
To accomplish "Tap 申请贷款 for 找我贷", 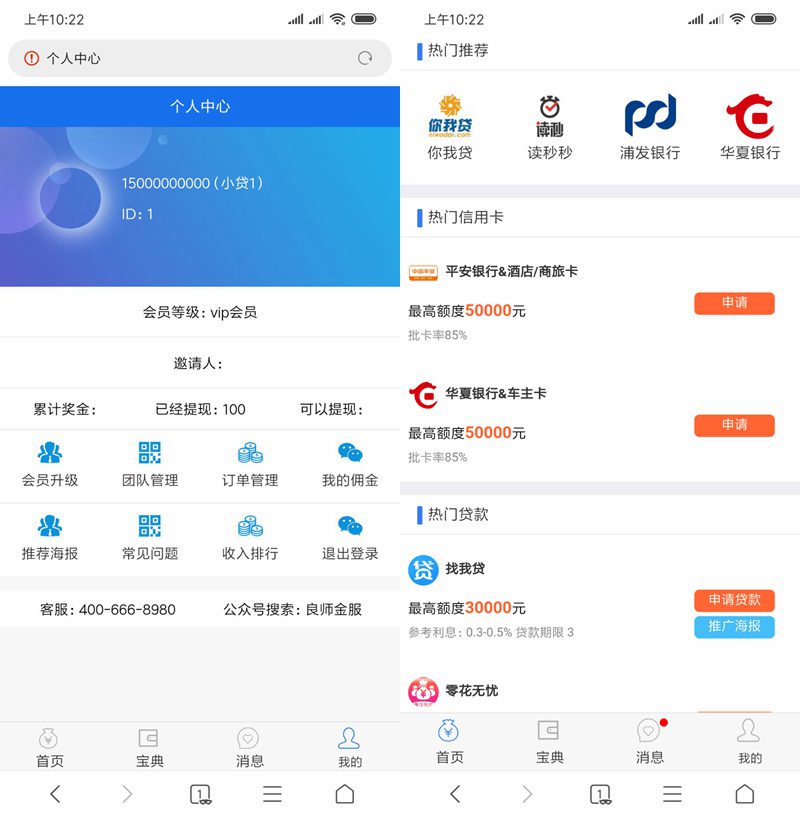I will click(734, 600).
